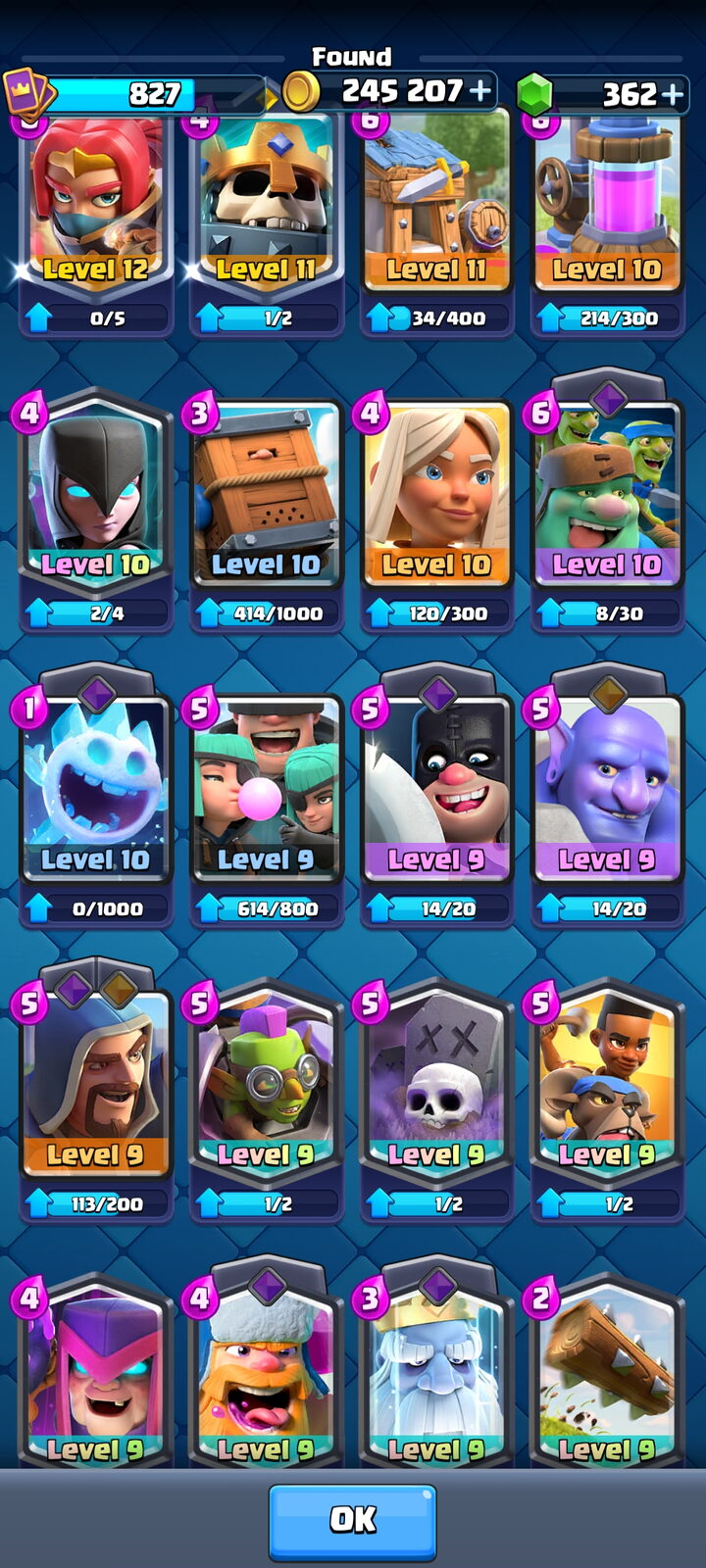Add more gold with the plus icon
Viewport: 706px width, 1568px height.
pyautogui.click(x=480, y=92)
